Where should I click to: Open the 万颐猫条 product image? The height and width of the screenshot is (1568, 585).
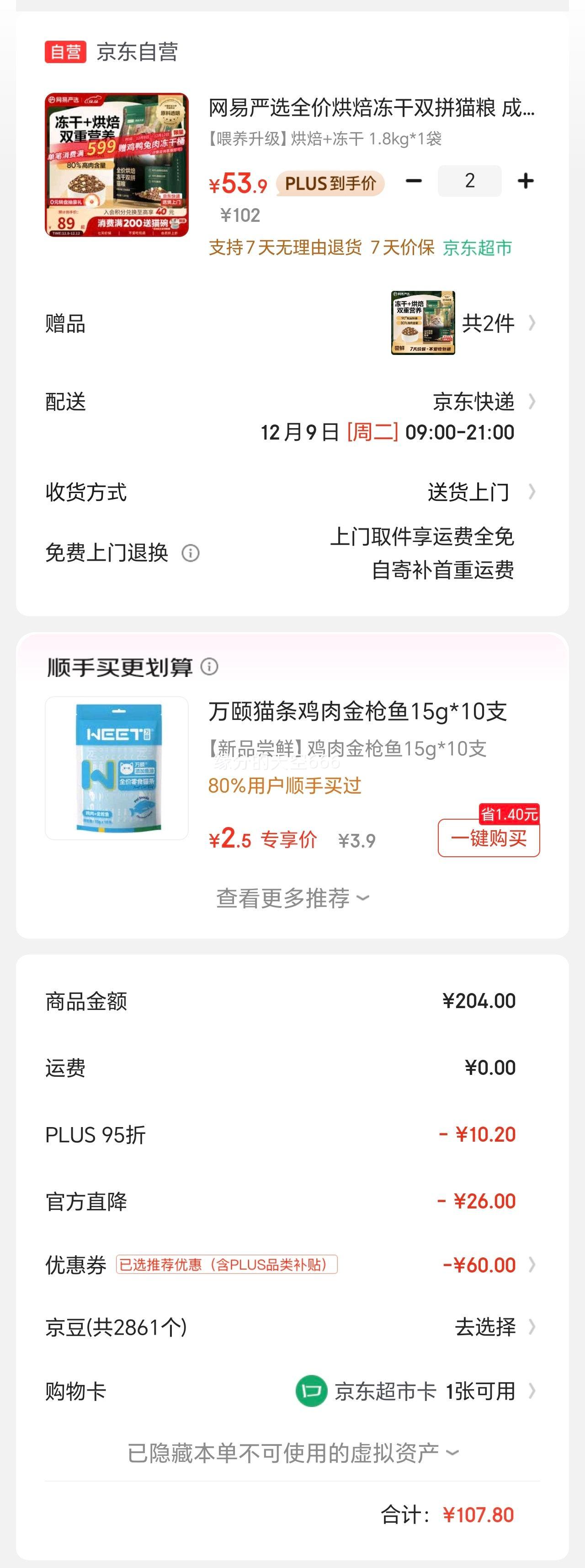point(117,768)
